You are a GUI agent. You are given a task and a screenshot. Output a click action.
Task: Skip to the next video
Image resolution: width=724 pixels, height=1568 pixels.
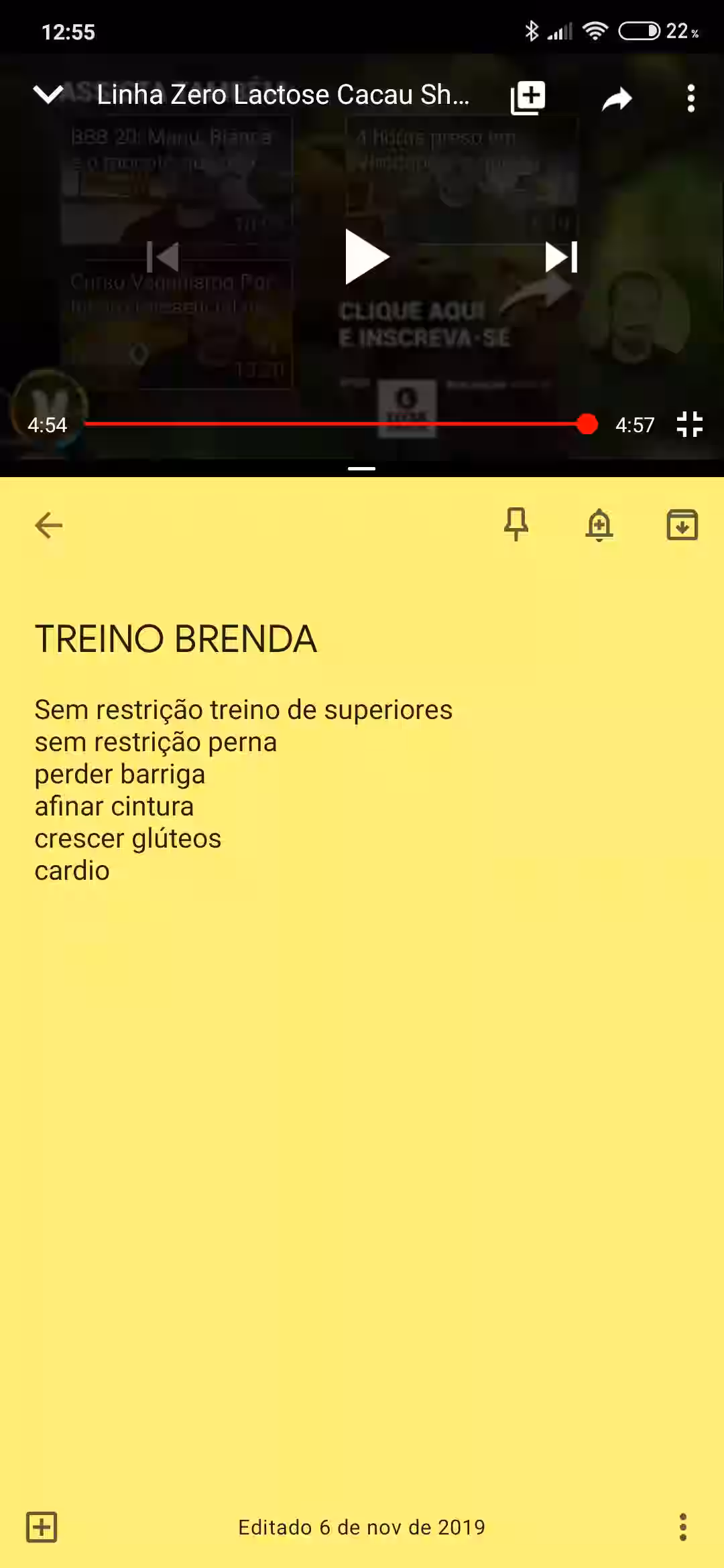point(561,257)
